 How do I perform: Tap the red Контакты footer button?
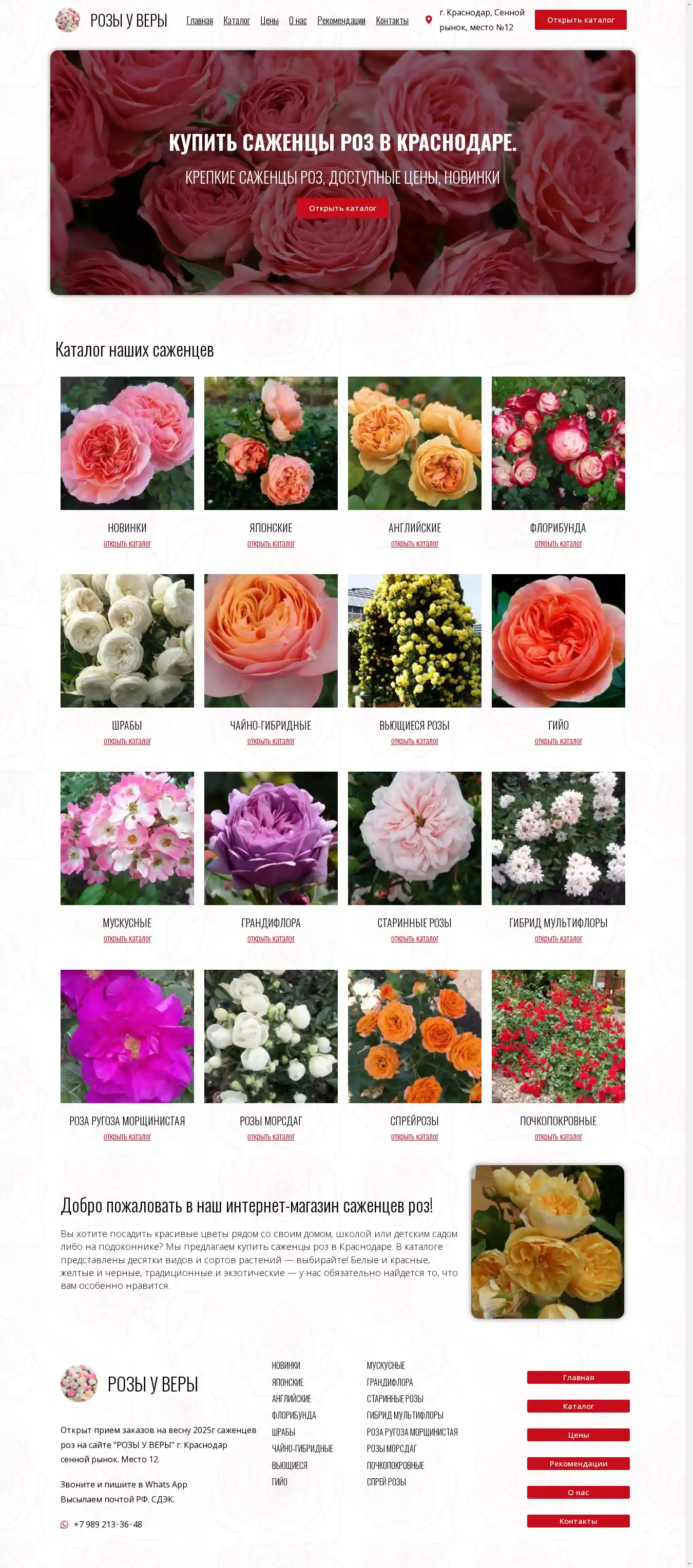[578, 1521]
